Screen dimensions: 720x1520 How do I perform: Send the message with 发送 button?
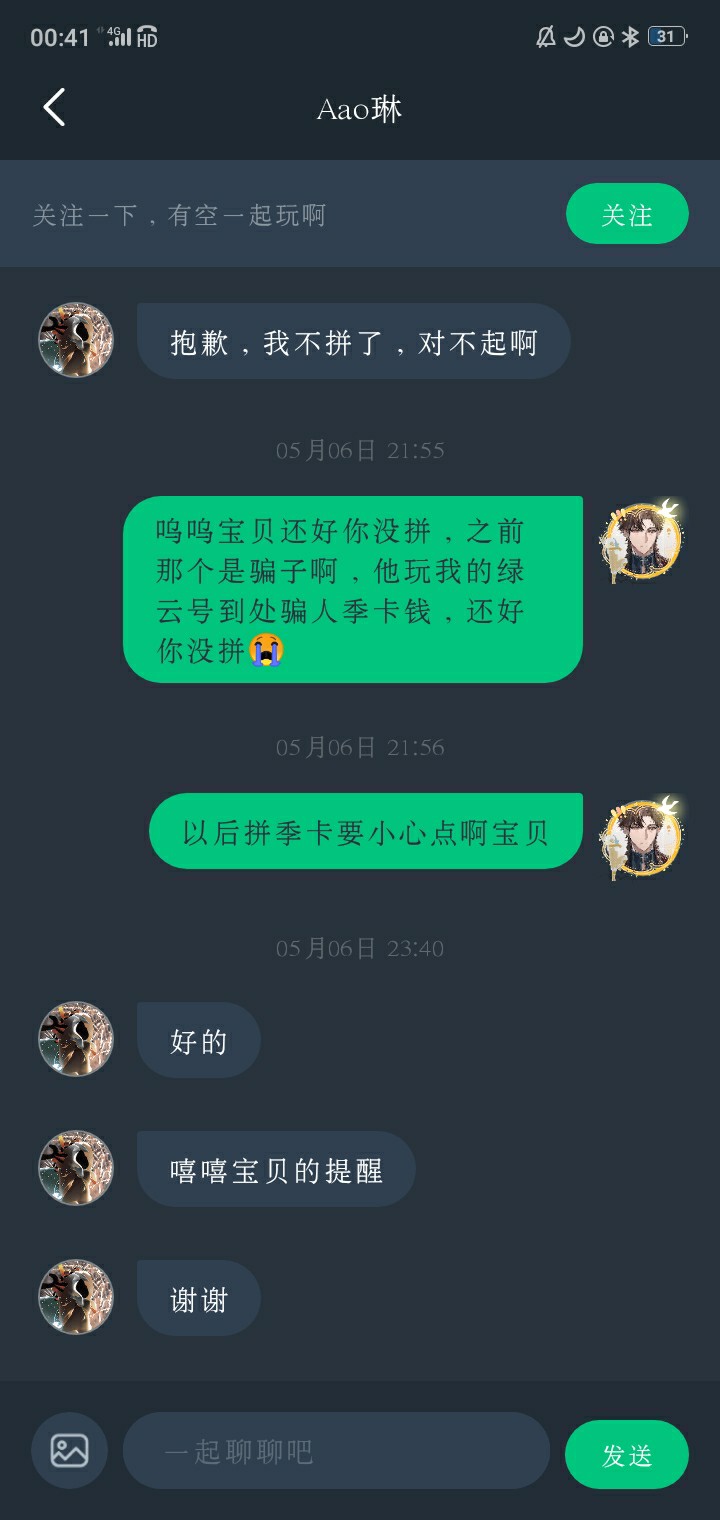(627, 1455)
